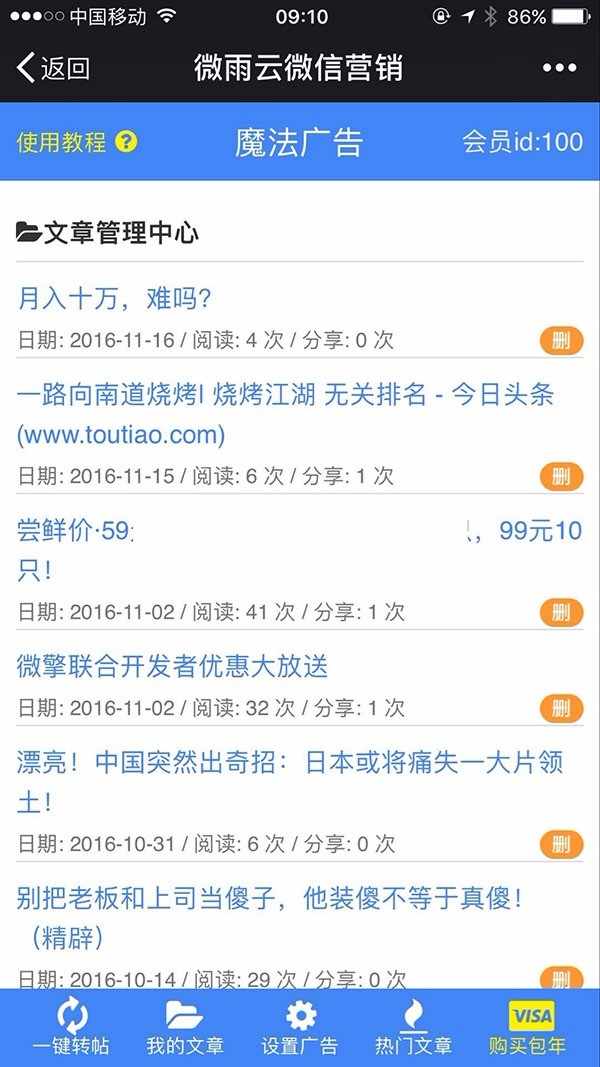Viewport: 600px width, 1067px height.
Task: Switch to the 一键转帖 tab
Action: [x=71, y=1028]
